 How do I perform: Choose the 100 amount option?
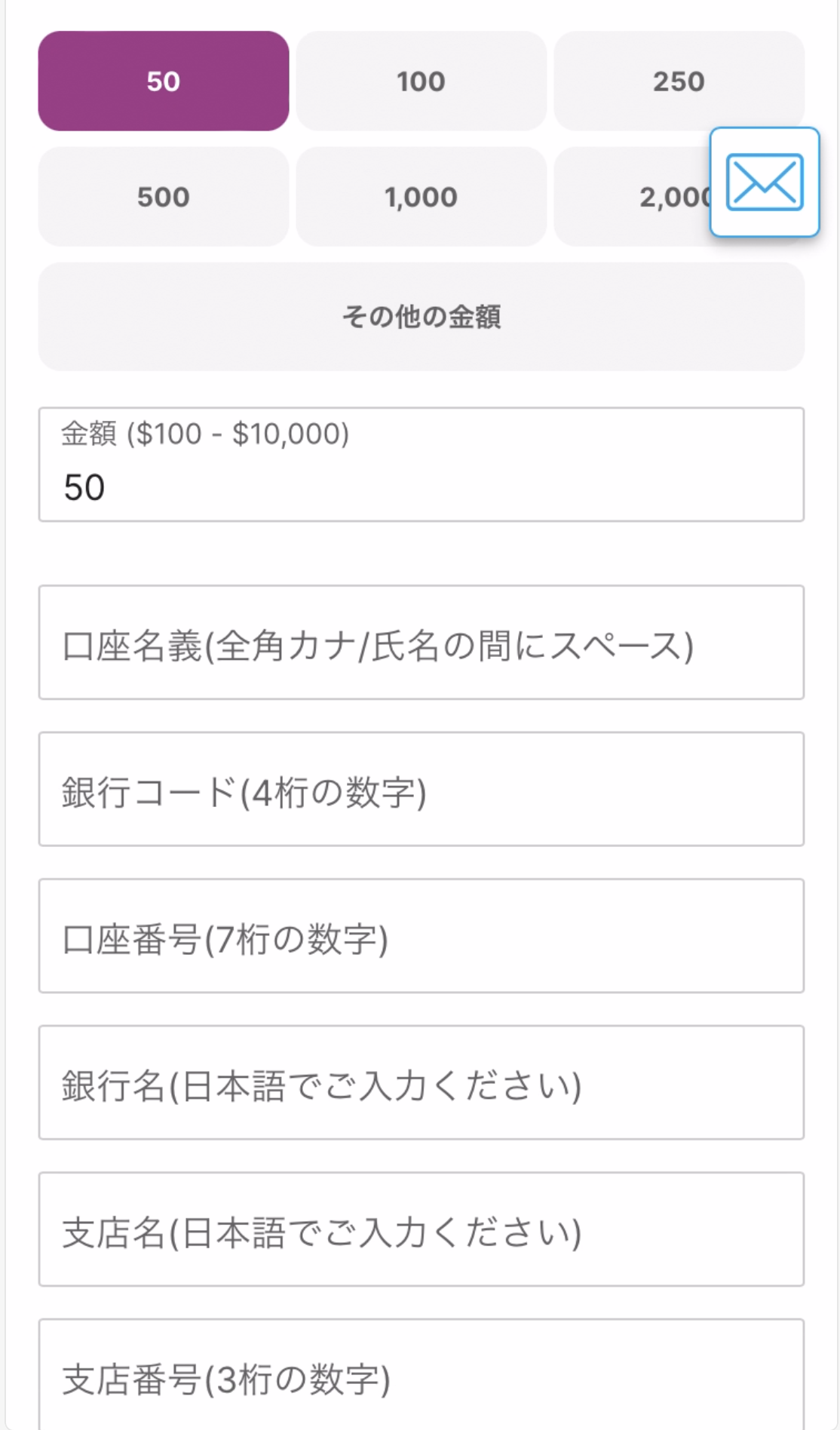click(x=421, y=81)
